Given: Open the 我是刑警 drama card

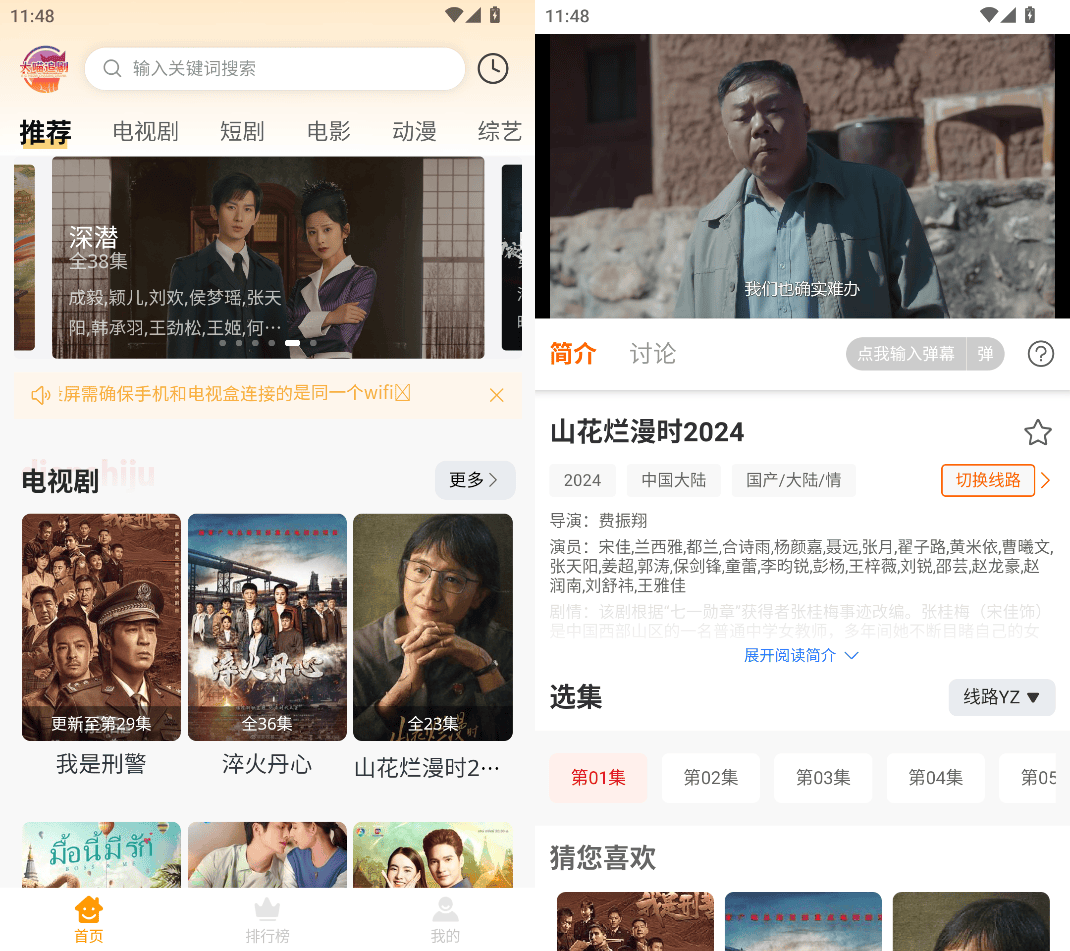Looking at the screenshot, I should pos(101,628).
